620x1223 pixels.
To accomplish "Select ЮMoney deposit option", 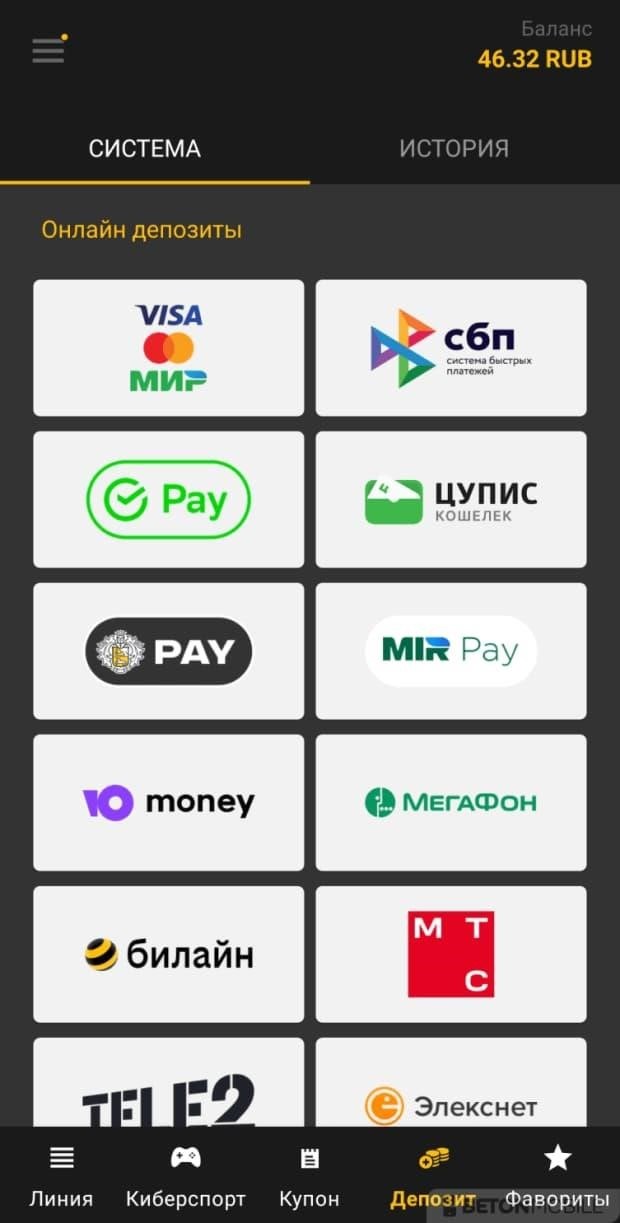I will coord(168,802).
